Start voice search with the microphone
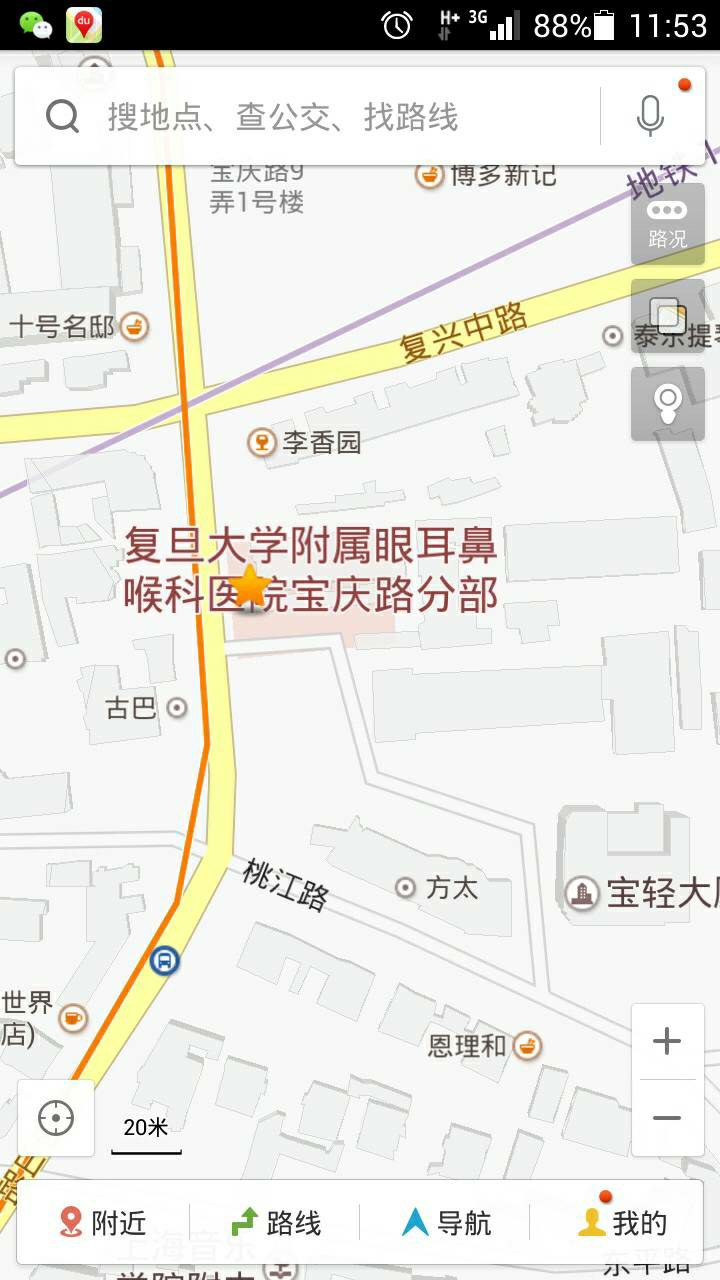The image size is (720, 1280). 651,116
